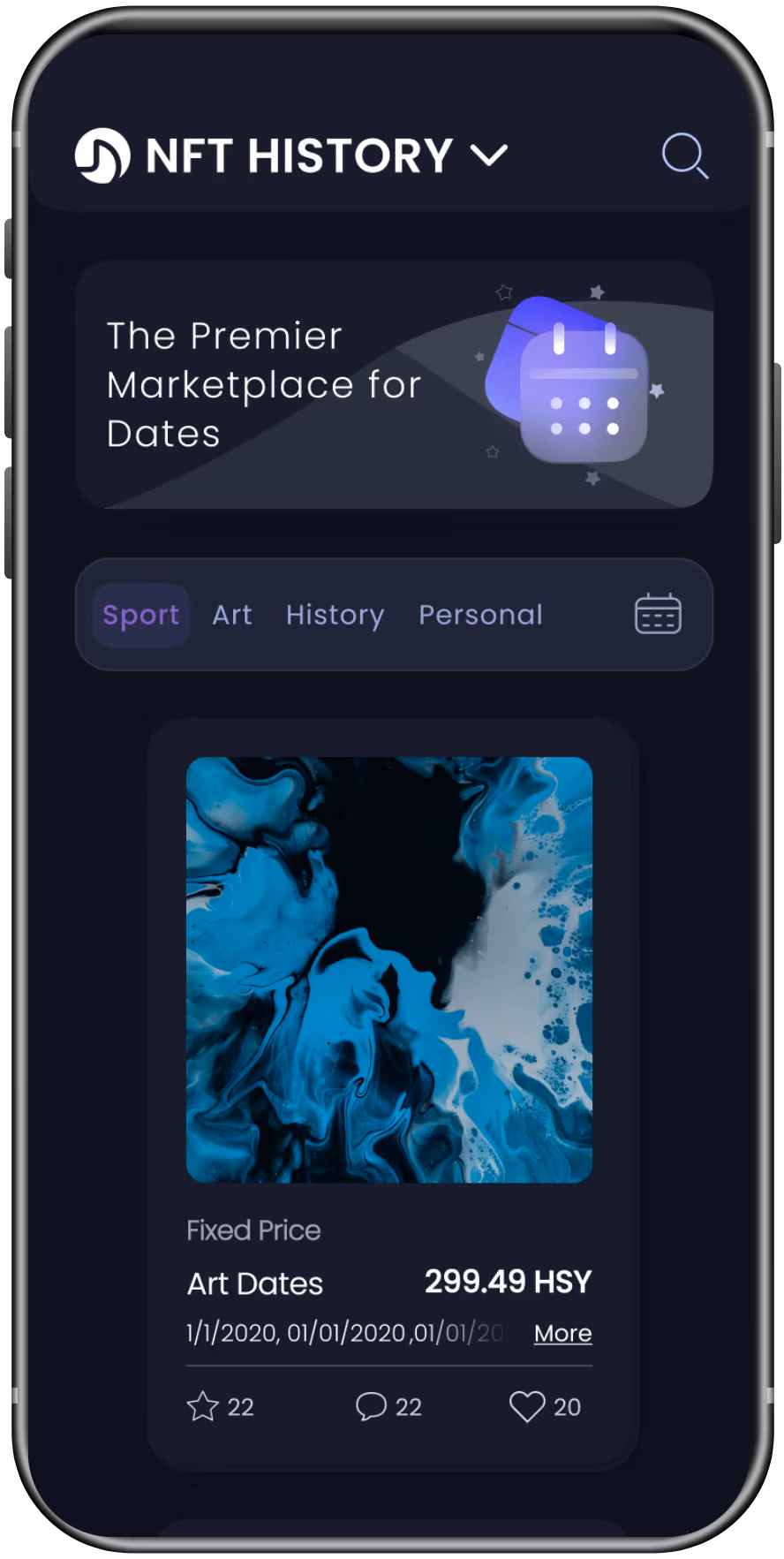Switch to the Art tab
784x1559 pixels.
tap(232, 615)
